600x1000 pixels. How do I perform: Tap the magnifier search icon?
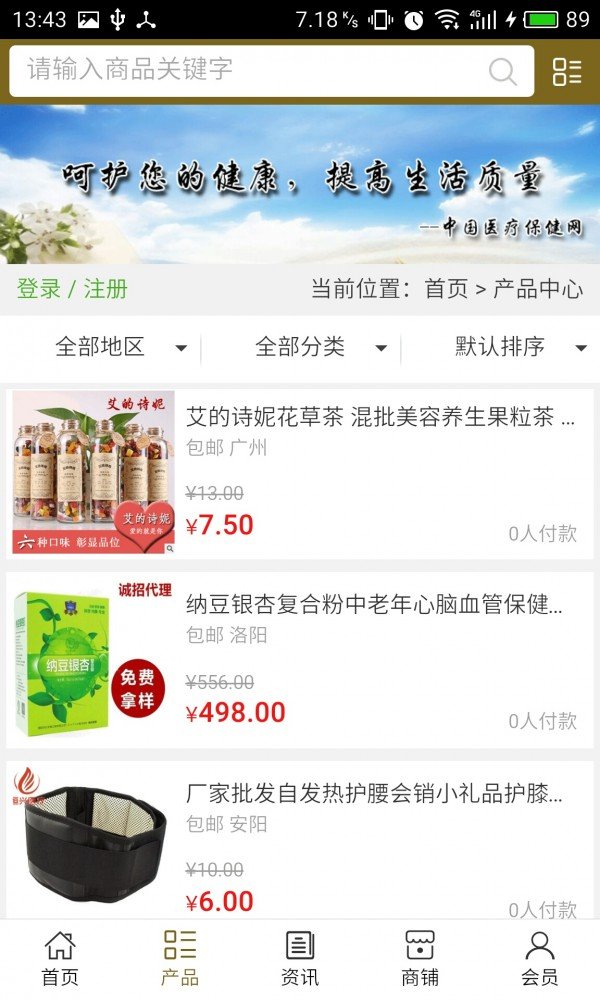click(x=502, y=71)
